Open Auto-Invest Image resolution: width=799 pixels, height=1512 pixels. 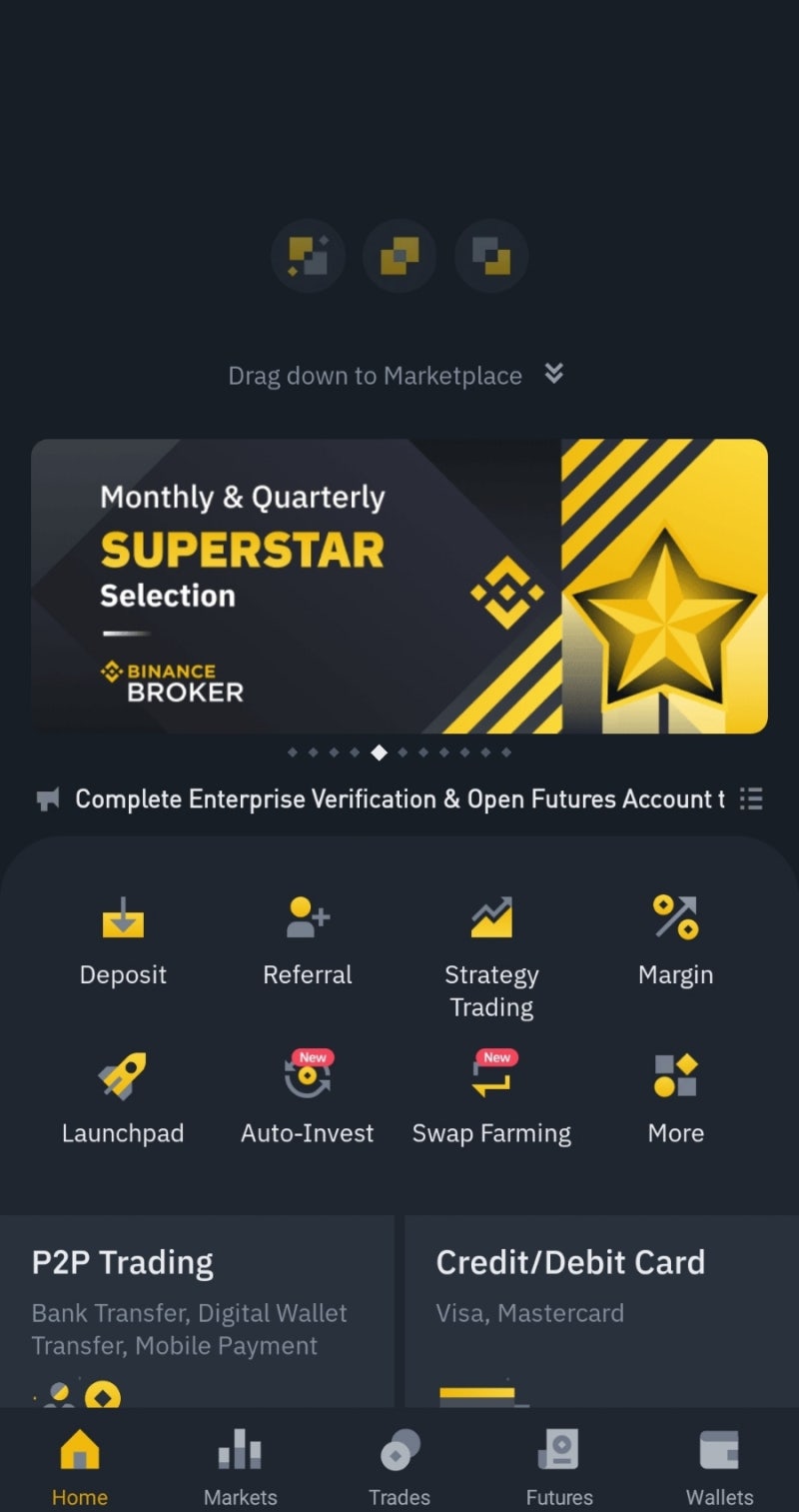[x=308, y=1098]
